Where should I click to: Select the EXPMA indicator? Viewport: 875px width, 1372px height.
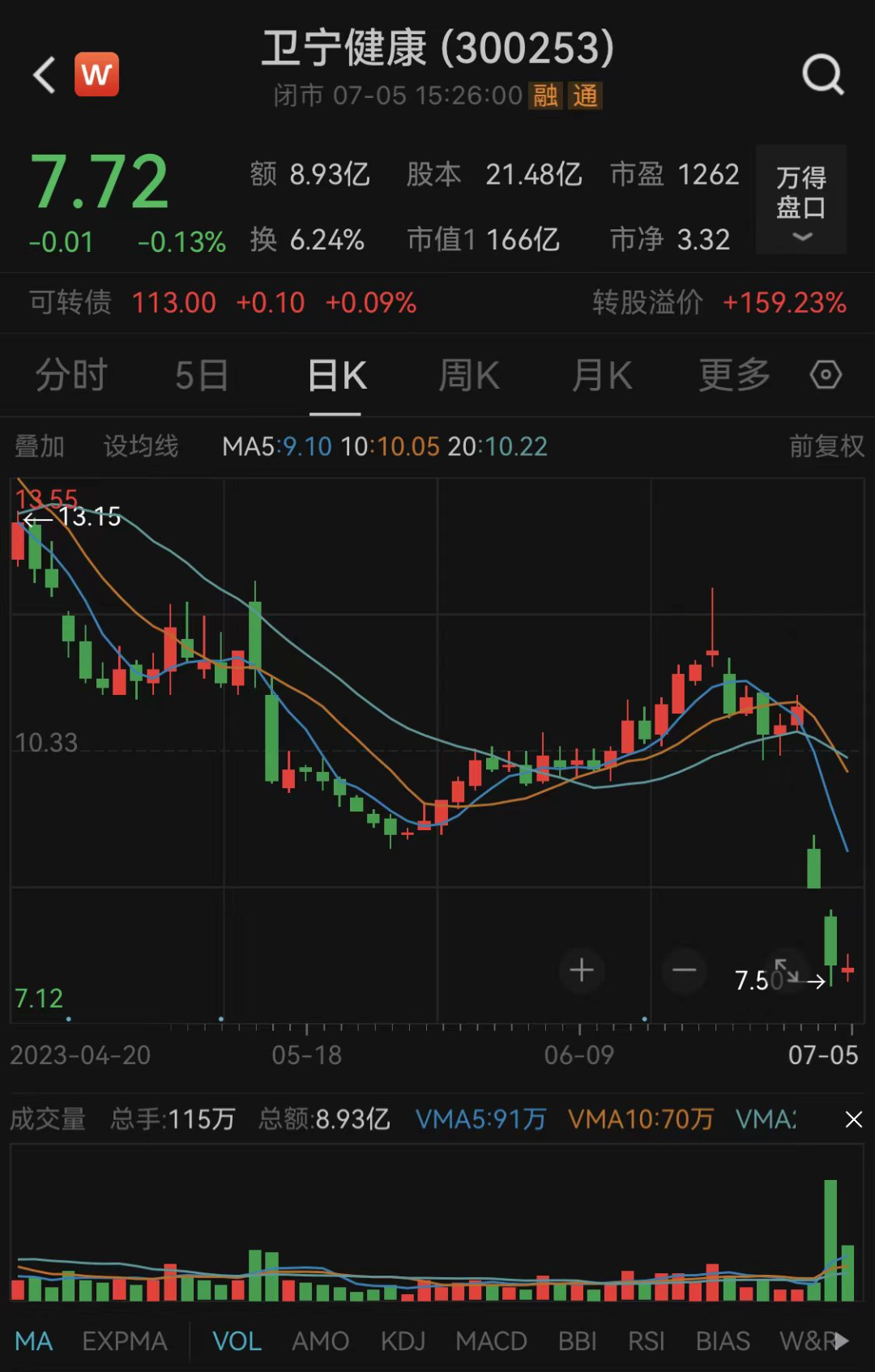(124, 1341)
